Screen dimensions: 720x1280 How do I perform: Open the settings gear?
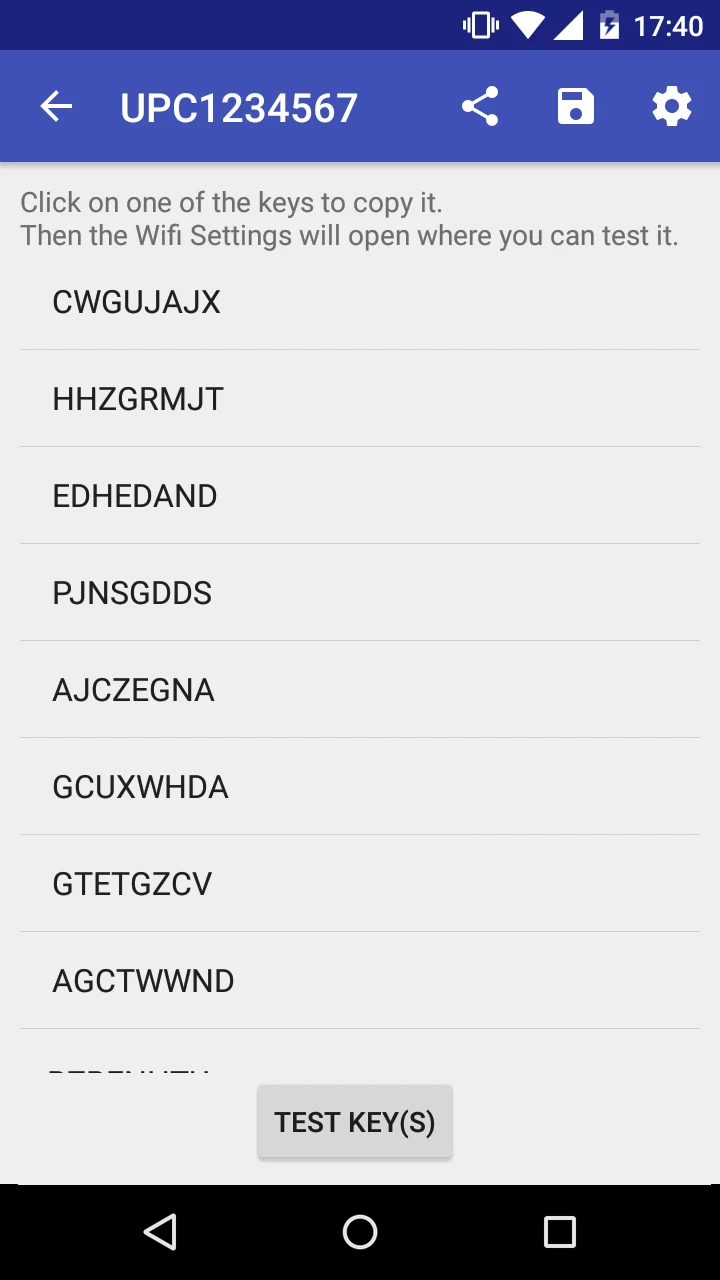(x=672, y=107)
